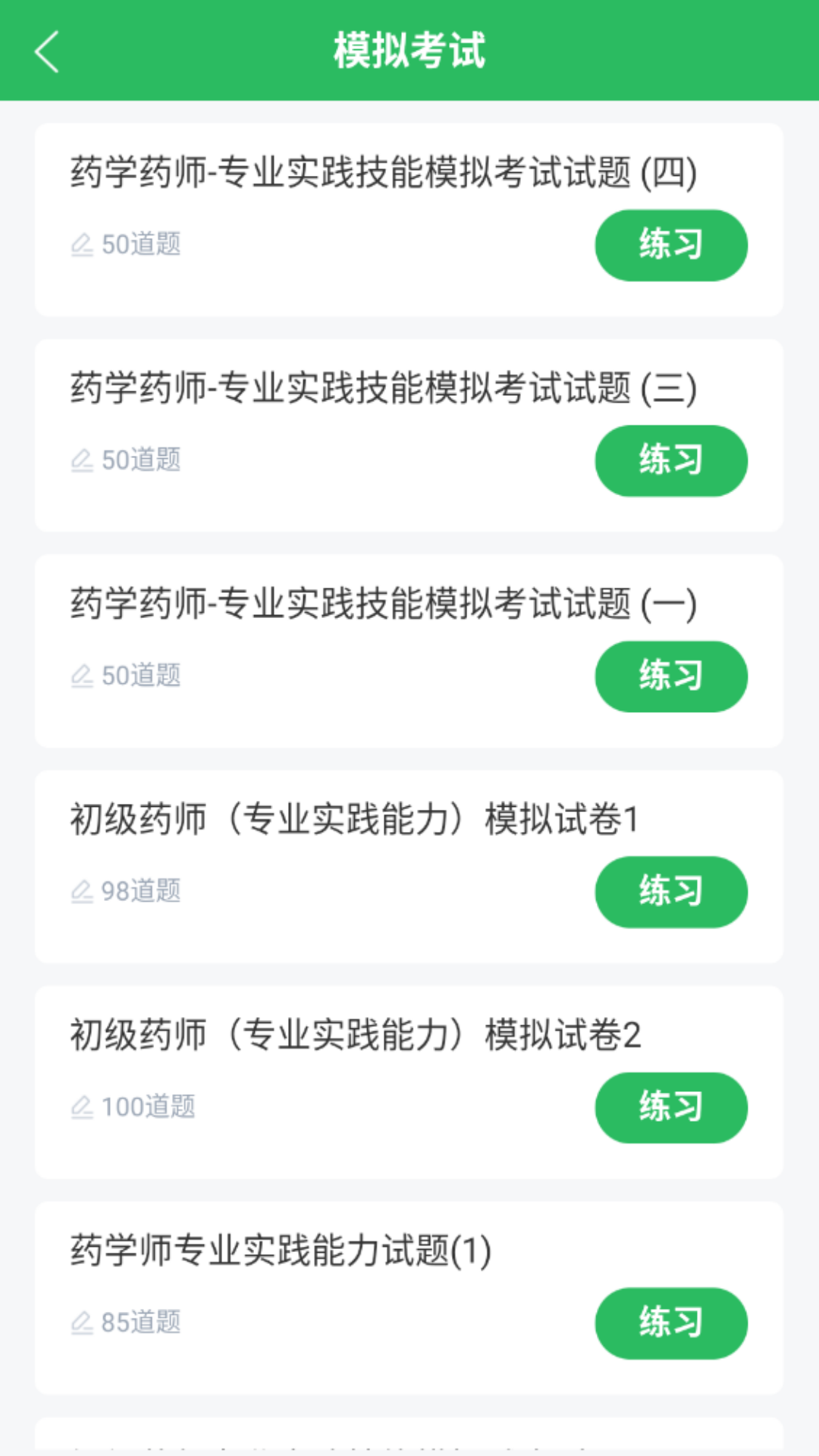819x1456 pixels.
Task: Click the pencil icon beside 50道题 on exam (一)
Action: (83, 676)
